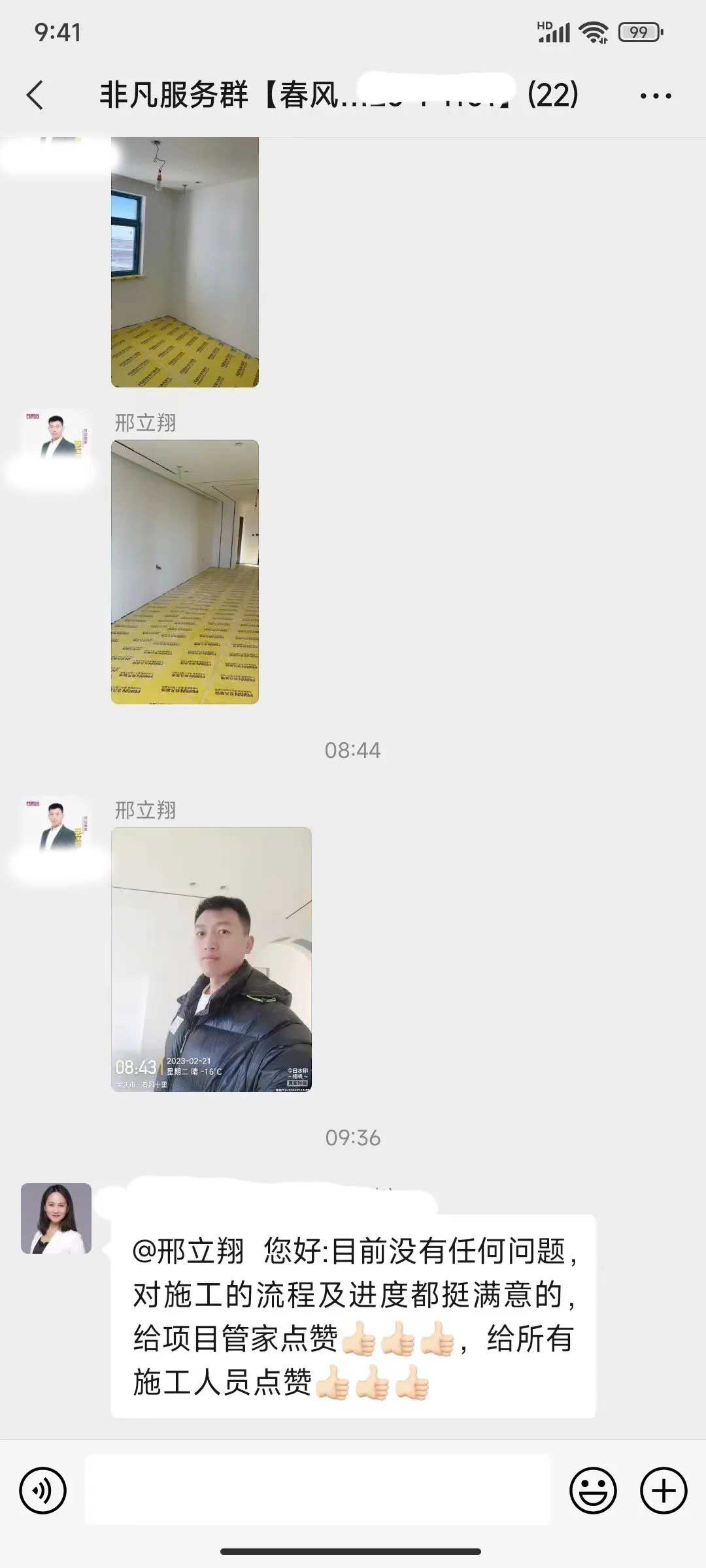Switch to voice message input
The image size is (706, 1568).
[x=43, y=1491]
